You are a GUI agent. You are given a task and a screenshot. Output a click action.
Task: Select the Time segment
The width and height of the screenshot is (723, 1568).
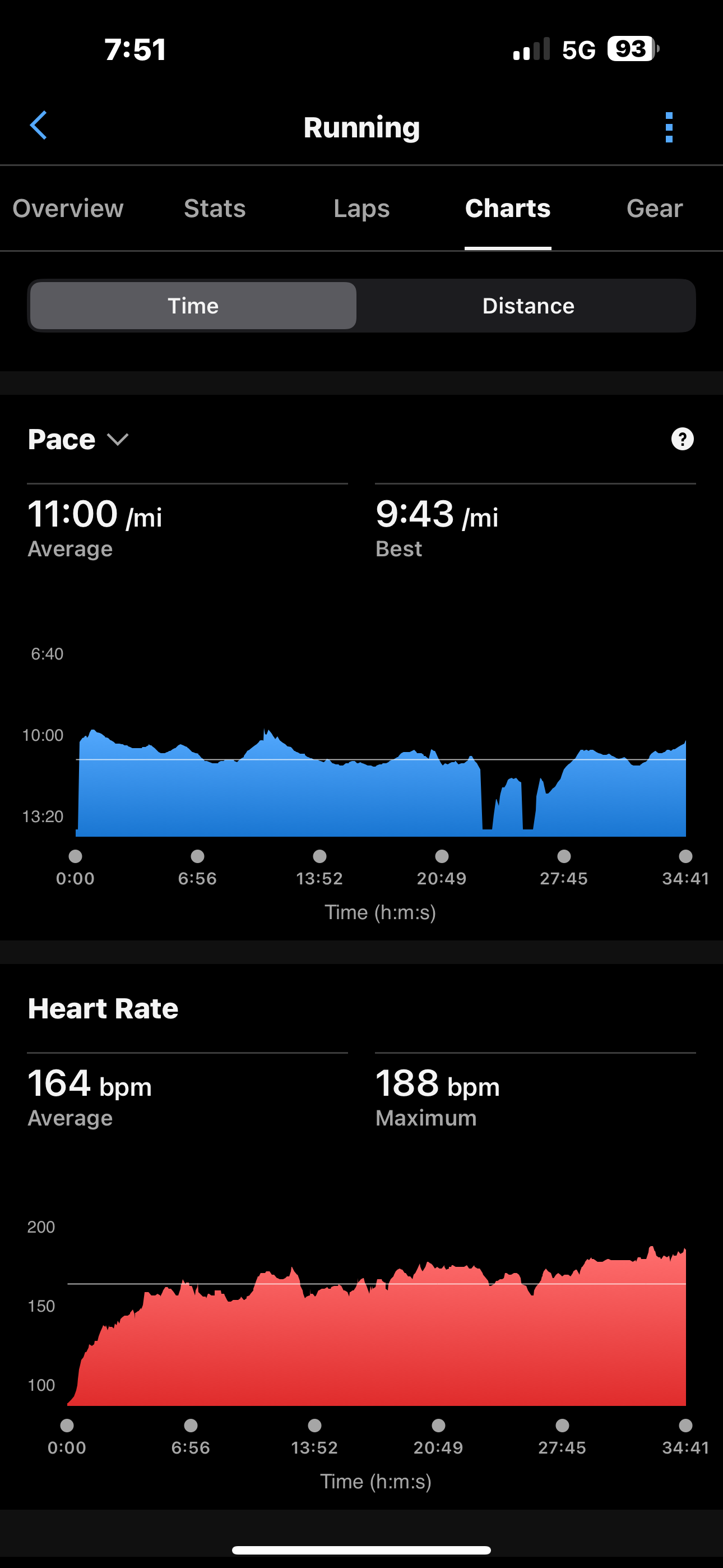tap(193, 306)
